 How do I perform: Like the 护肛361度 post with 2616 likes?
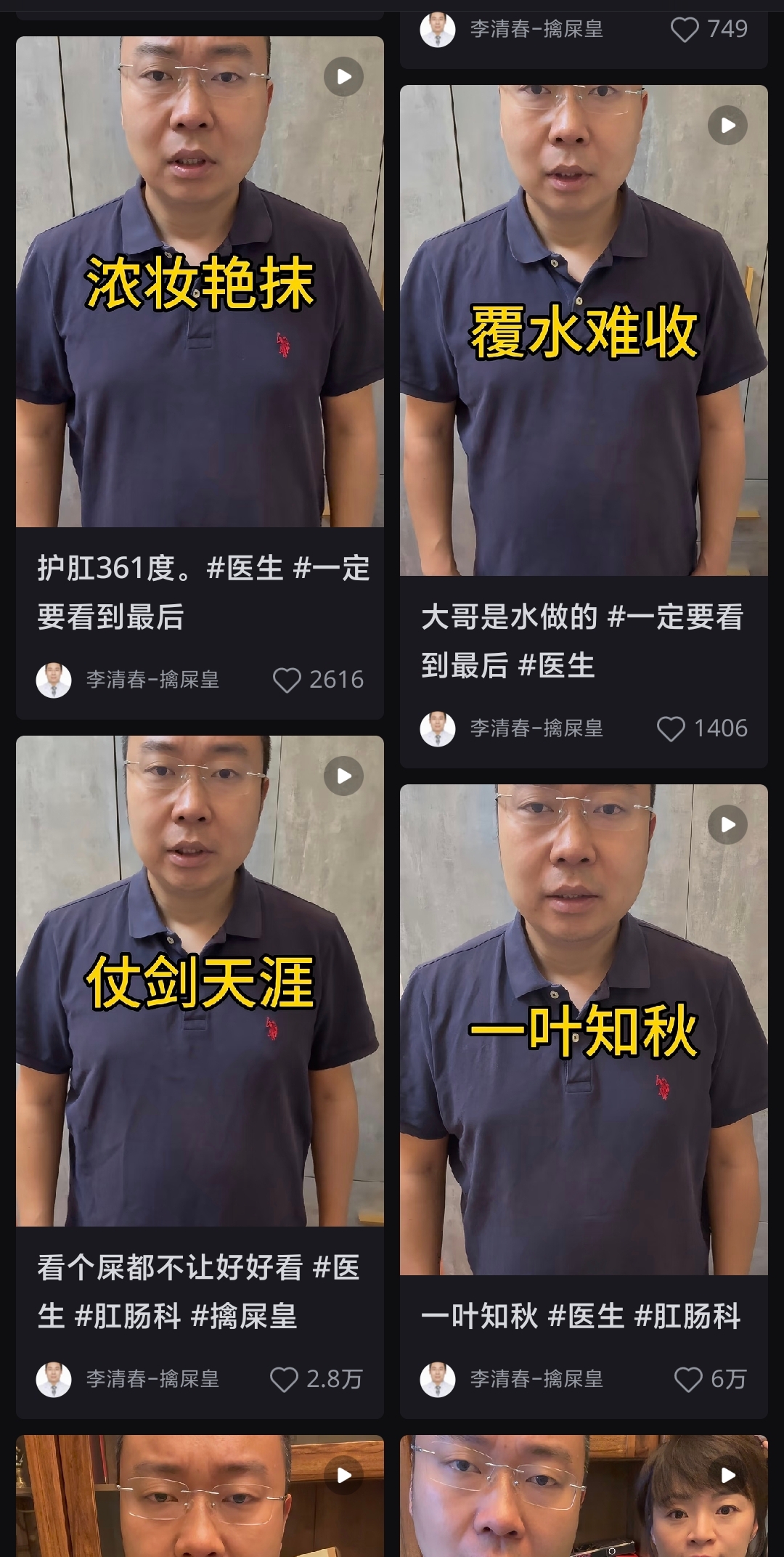(287, 680)
